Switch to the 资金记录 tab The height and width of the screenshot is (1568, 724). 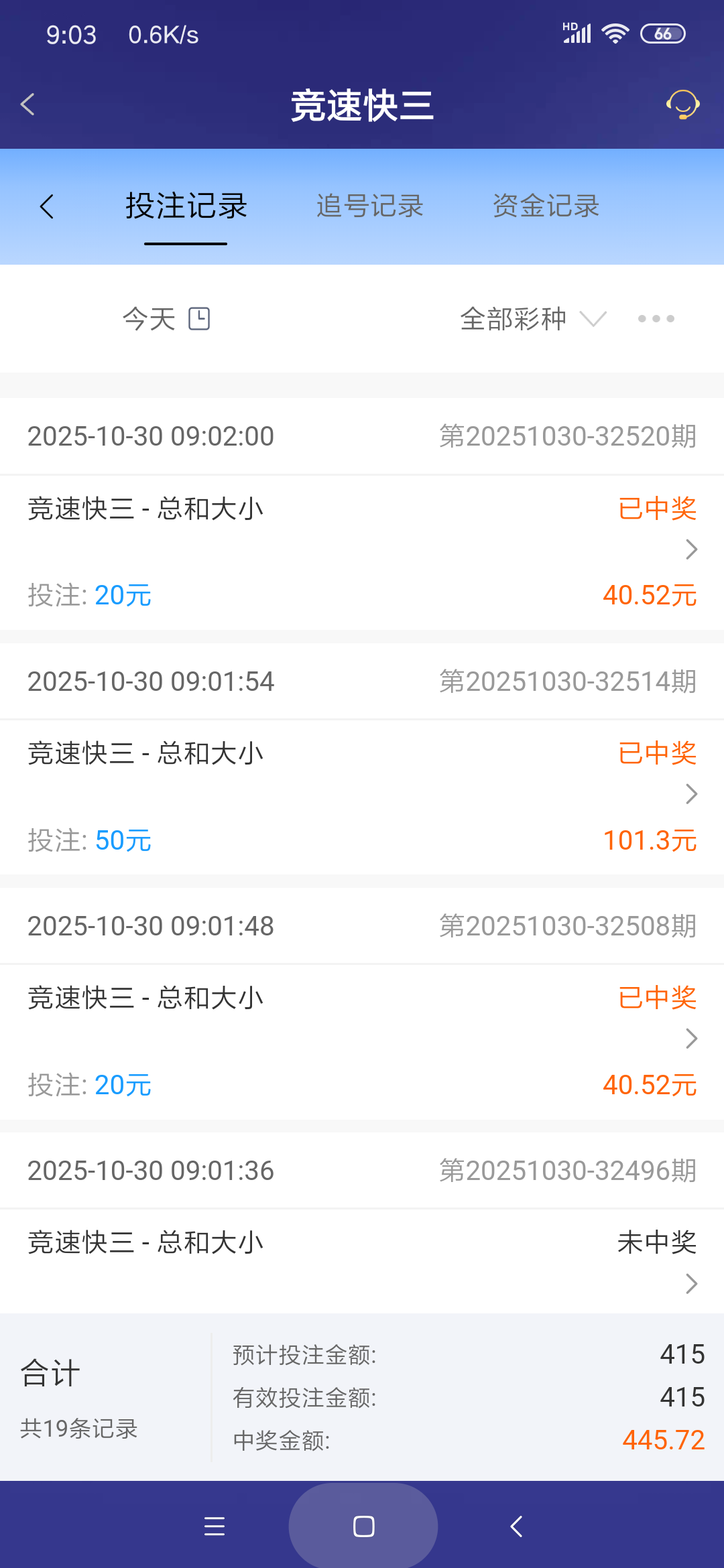coord(546,206)
